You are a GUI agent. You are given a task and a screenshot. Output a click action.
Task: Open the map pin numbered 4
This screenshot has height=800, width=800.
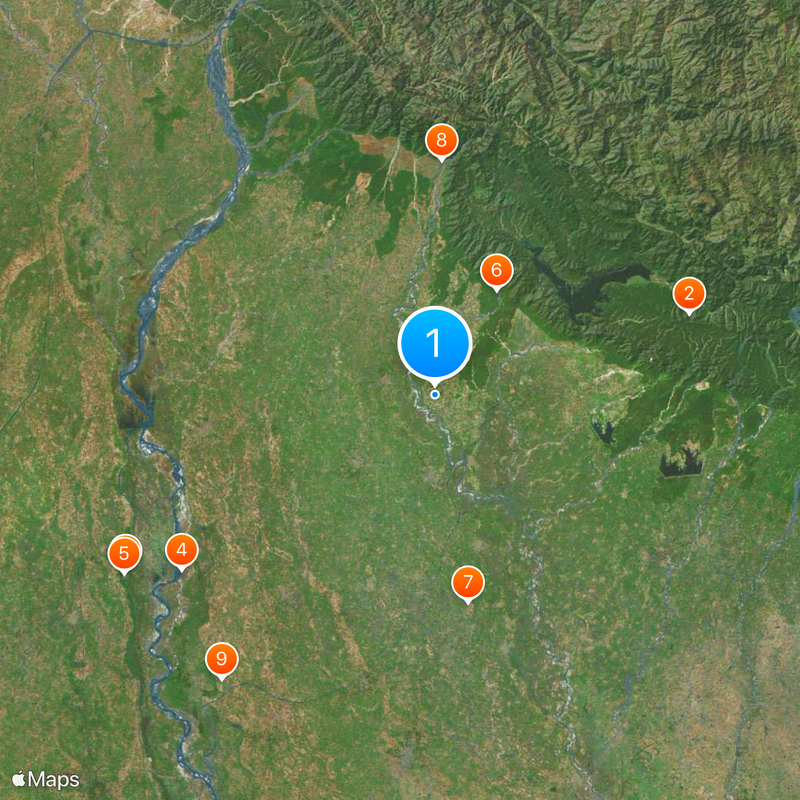(x=181, y=549)
